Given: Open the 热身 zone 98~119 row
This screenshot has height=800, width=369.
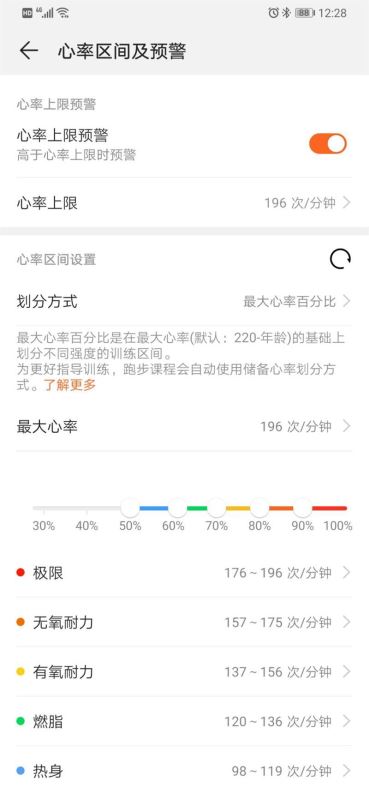Looking at the screenshot, I should pos(184,771).
